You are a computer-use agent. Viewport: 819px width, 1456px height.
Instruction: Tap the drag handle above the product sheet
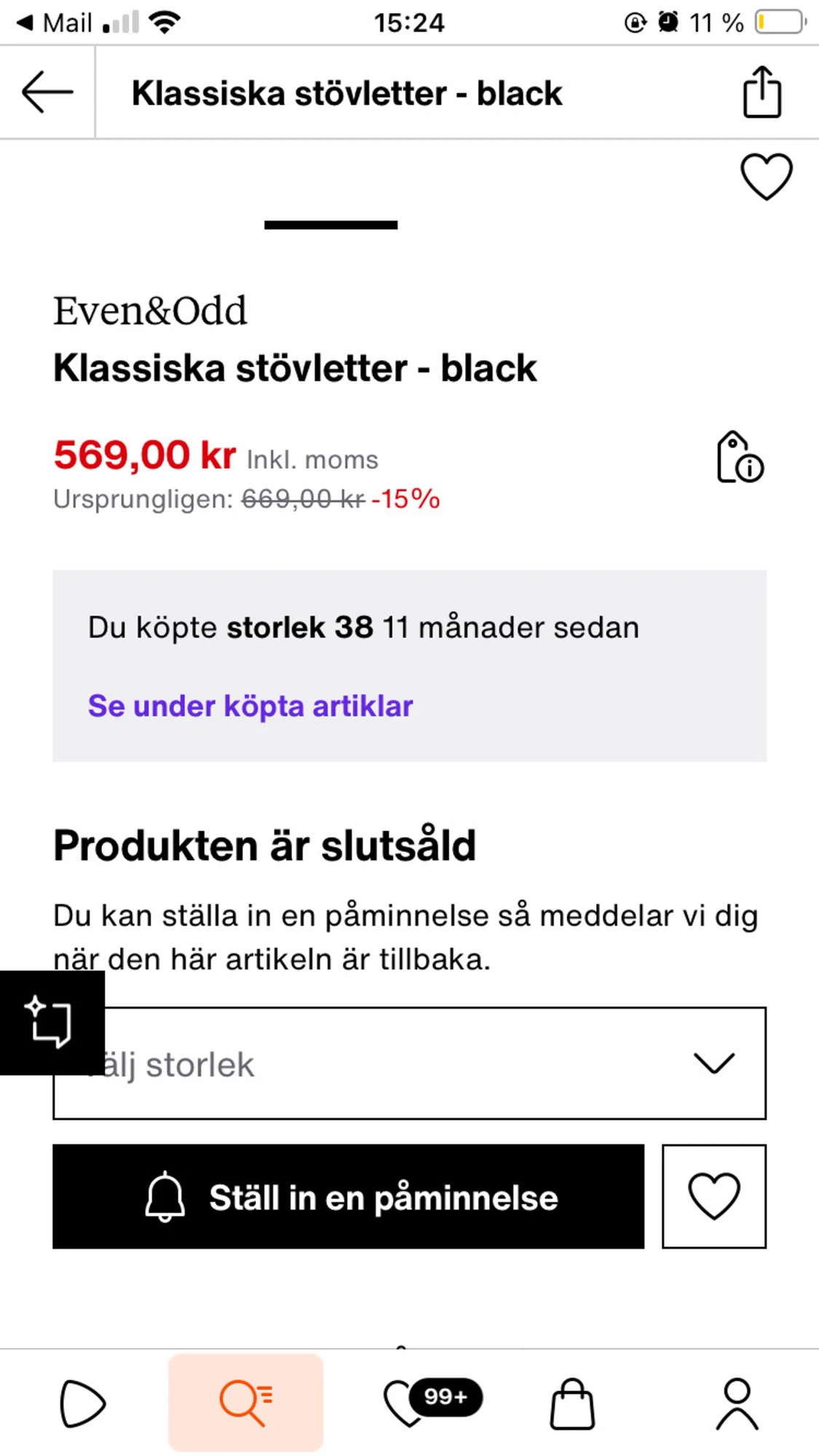(331, 225)
